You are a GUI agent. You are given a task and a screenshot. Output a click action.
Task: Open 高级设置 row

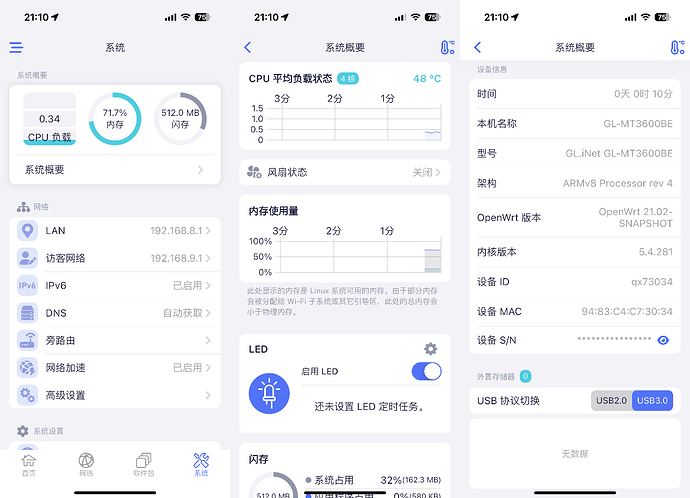coord(115,395)
